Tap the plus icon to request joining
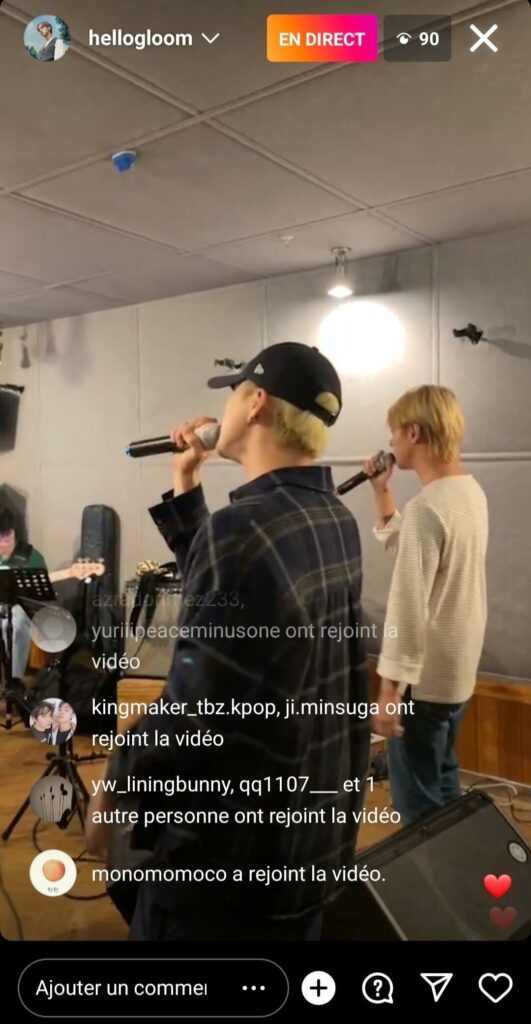531x1024 pixels. [318, 988]
